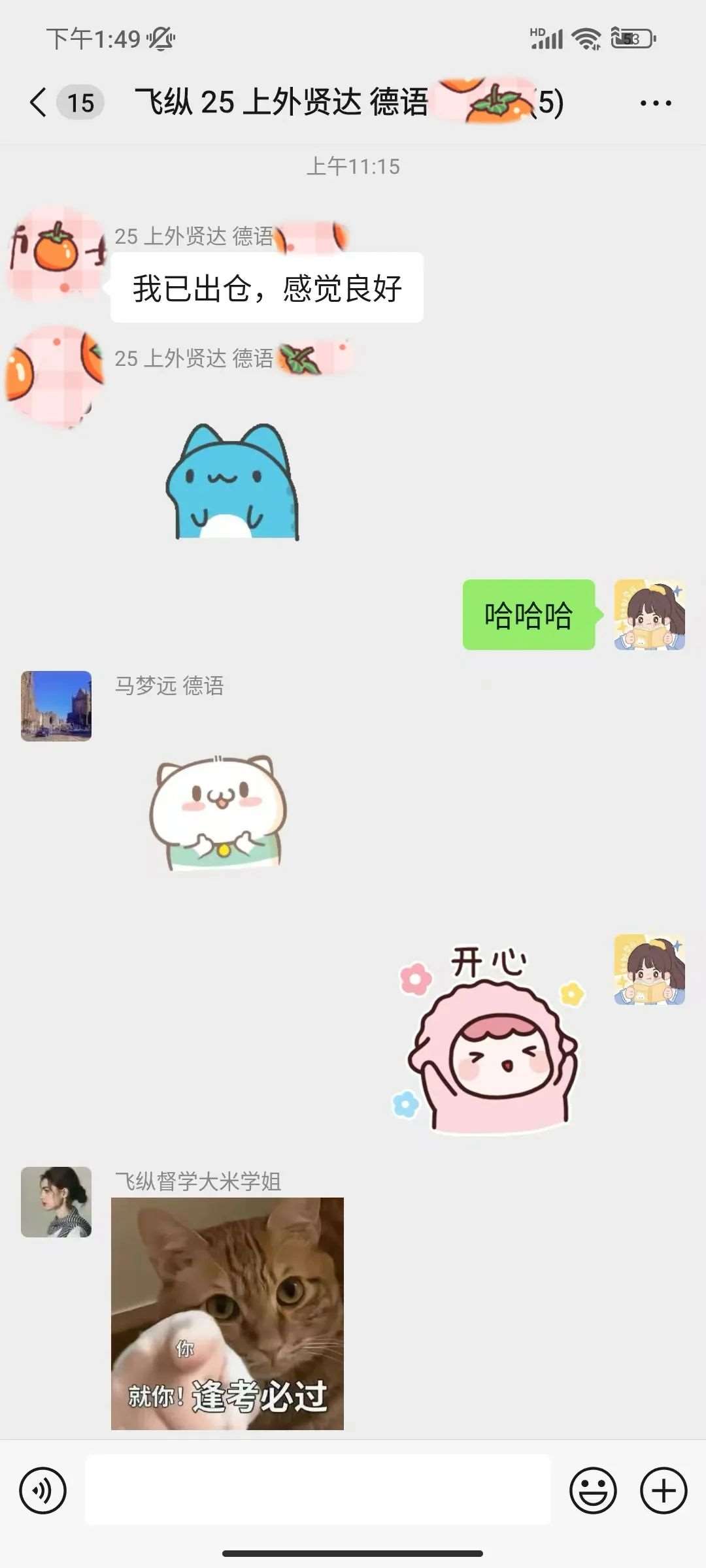706x1568 pixels.
Task: Open the three-dot chat info menu
Action: (655, 103)
